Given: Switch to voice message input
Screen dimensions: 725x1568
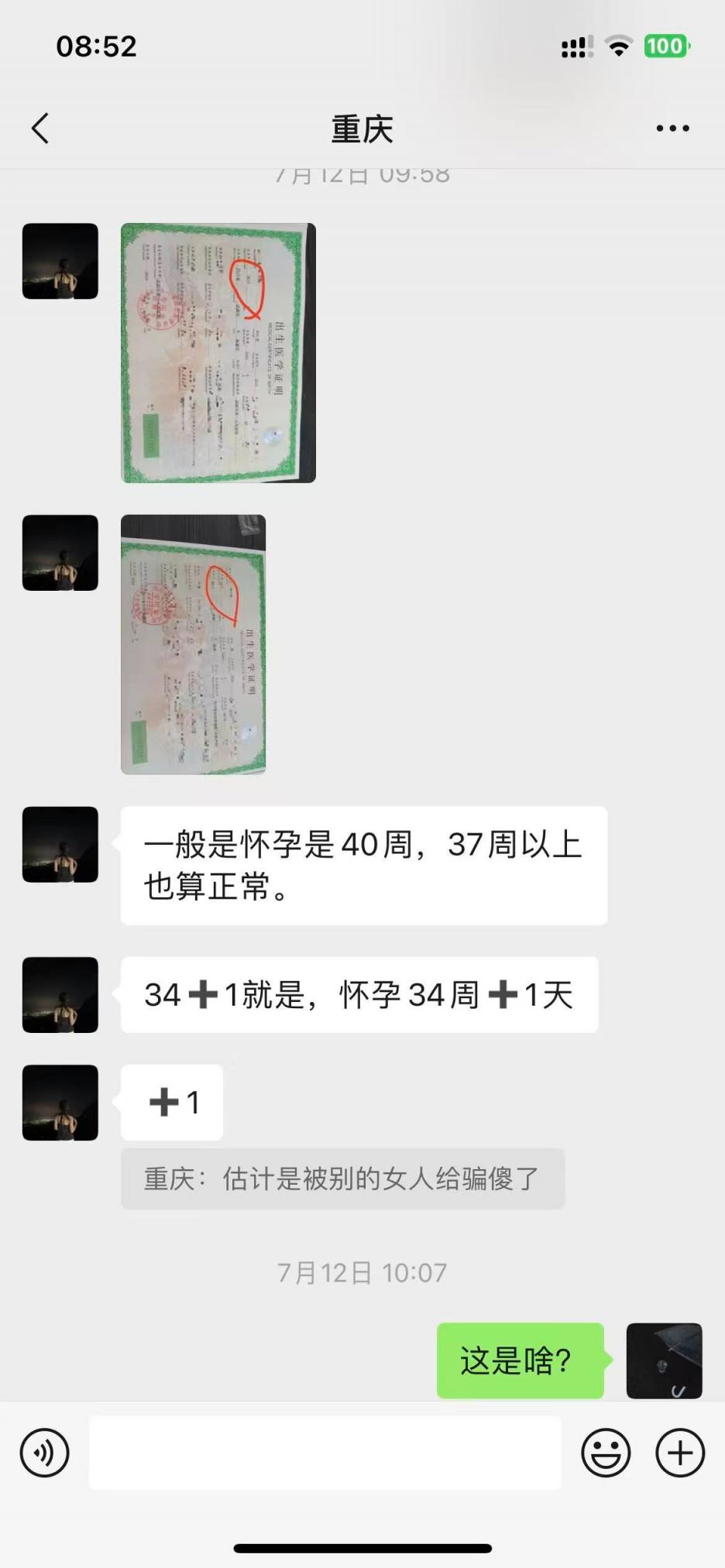Looking at the screenshot, I should pos(45,1453).
